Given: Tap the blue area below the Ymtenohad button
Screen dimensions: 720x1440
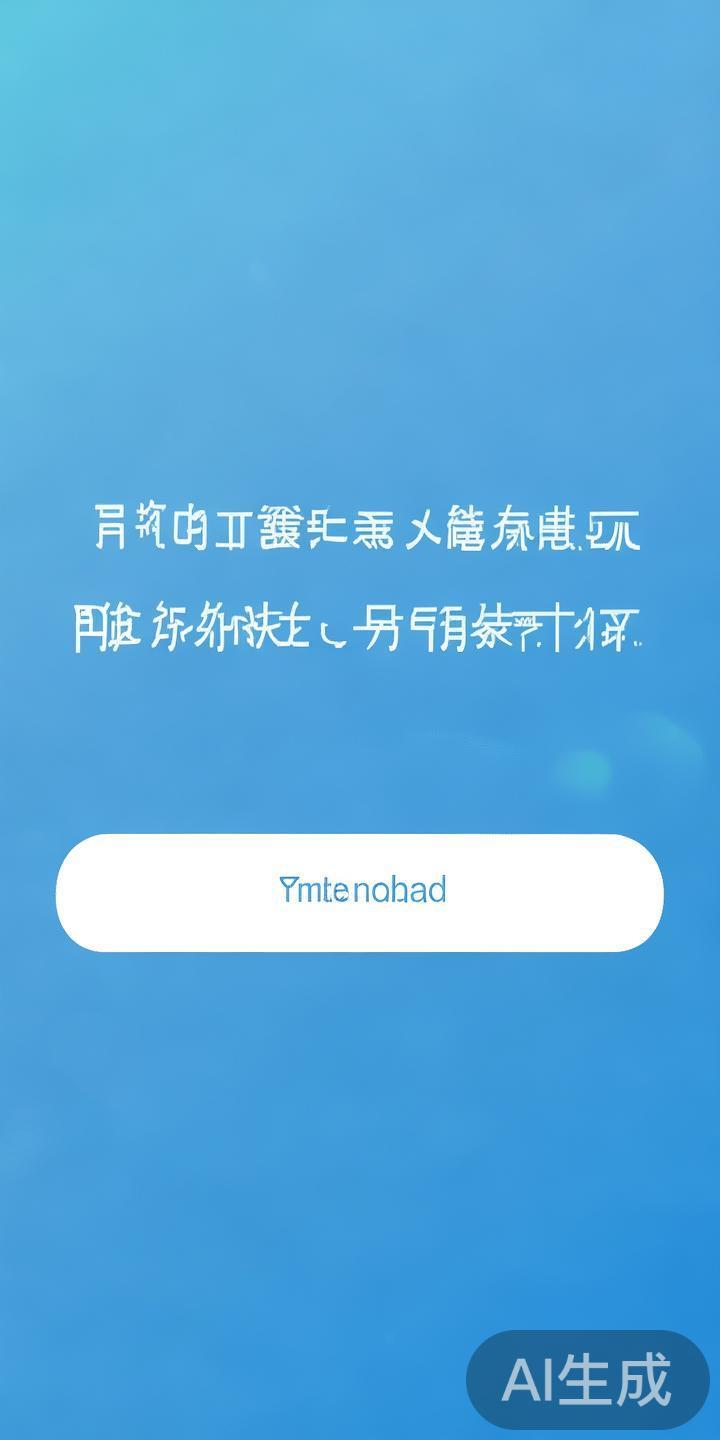Looking at the screenshot, I should pos(360,1100).
